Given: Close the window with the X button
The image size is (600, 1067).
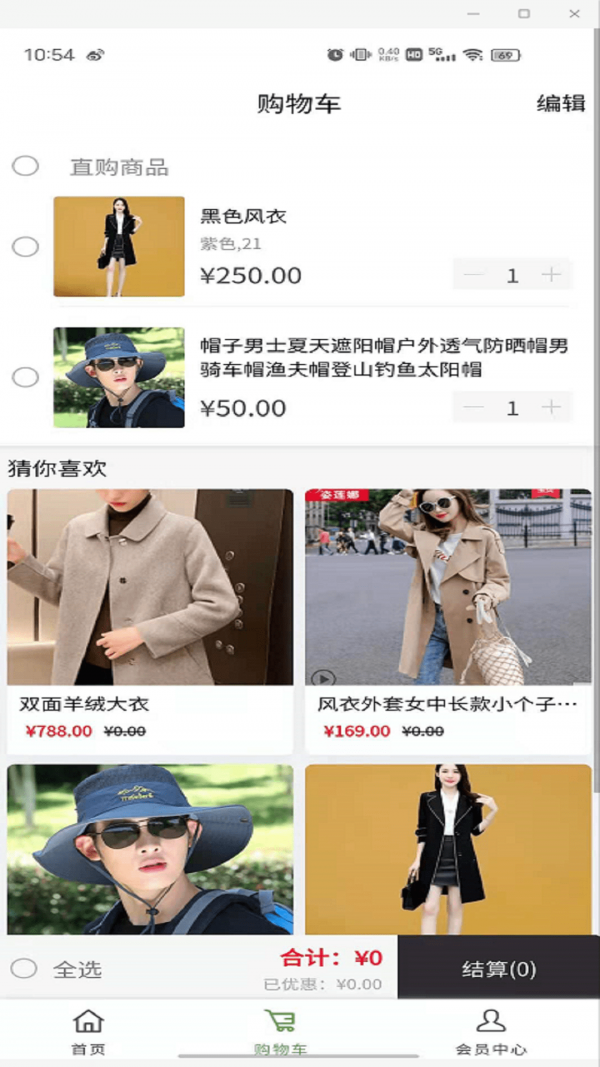Looking at the screenshot, I should point(574,14).
